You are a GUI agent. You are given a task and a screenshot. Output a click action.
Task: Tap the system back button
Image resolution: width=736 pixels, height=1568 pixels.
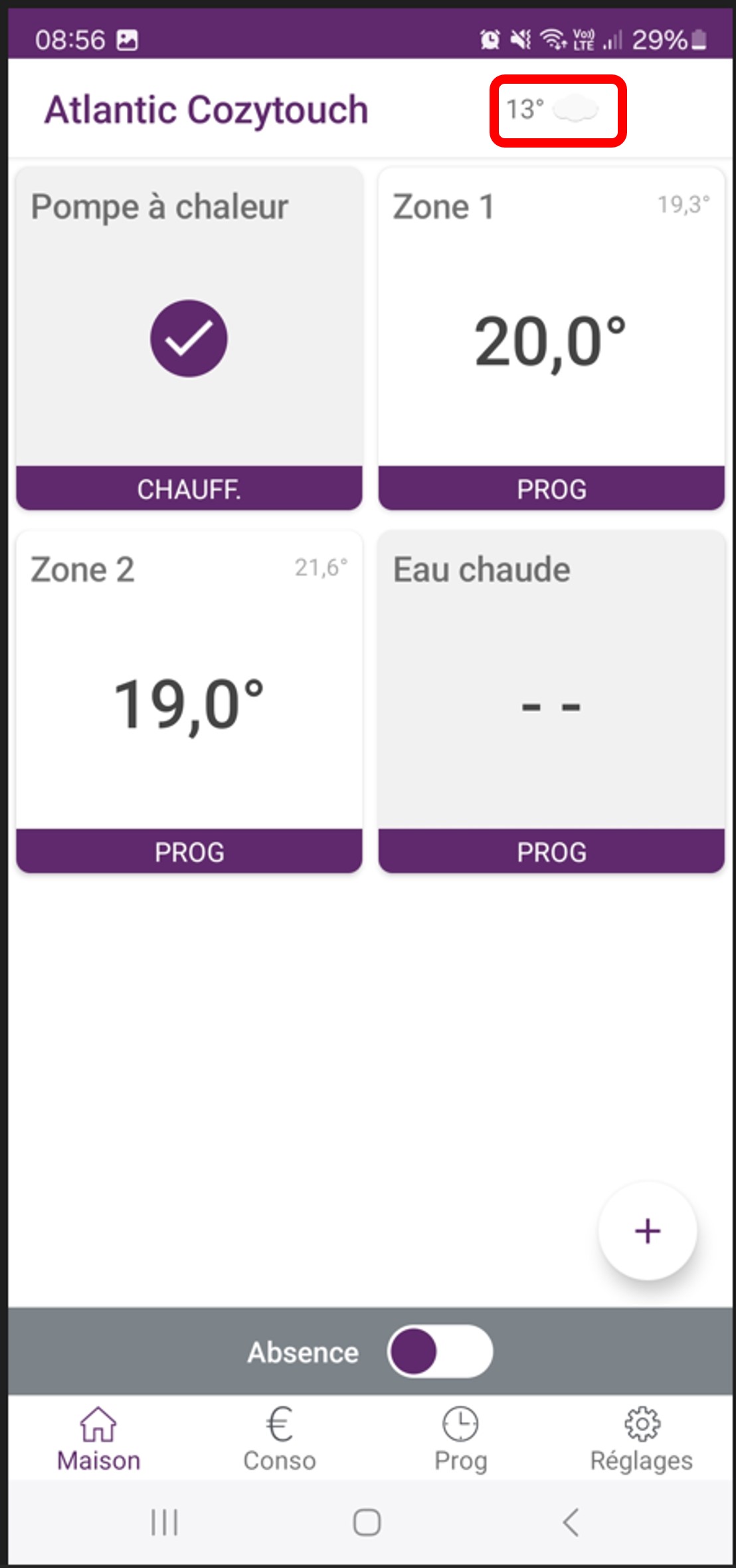[x=571, y=1523]
